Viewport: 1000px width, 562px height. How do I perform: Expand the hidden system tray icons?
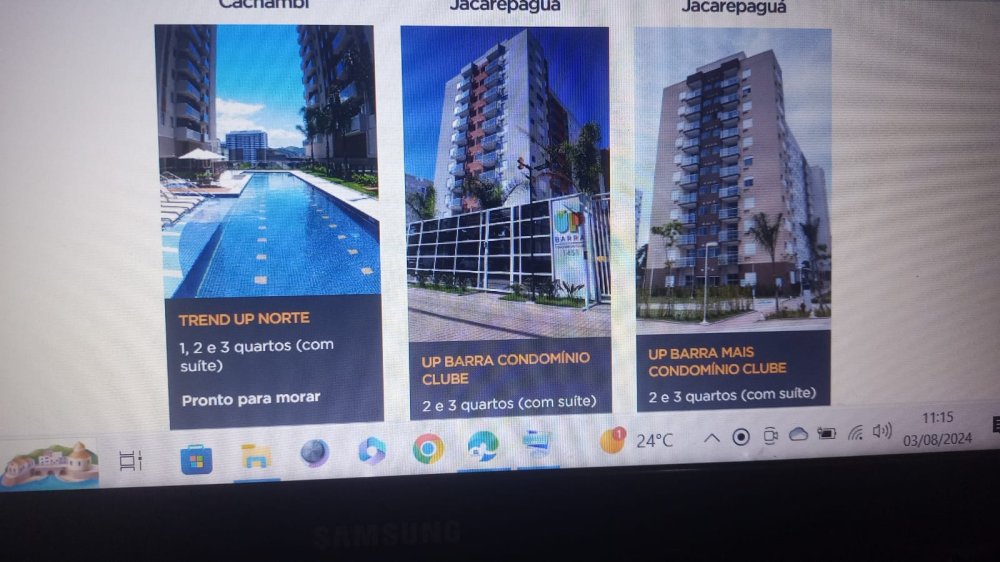(x=712, y=438)
